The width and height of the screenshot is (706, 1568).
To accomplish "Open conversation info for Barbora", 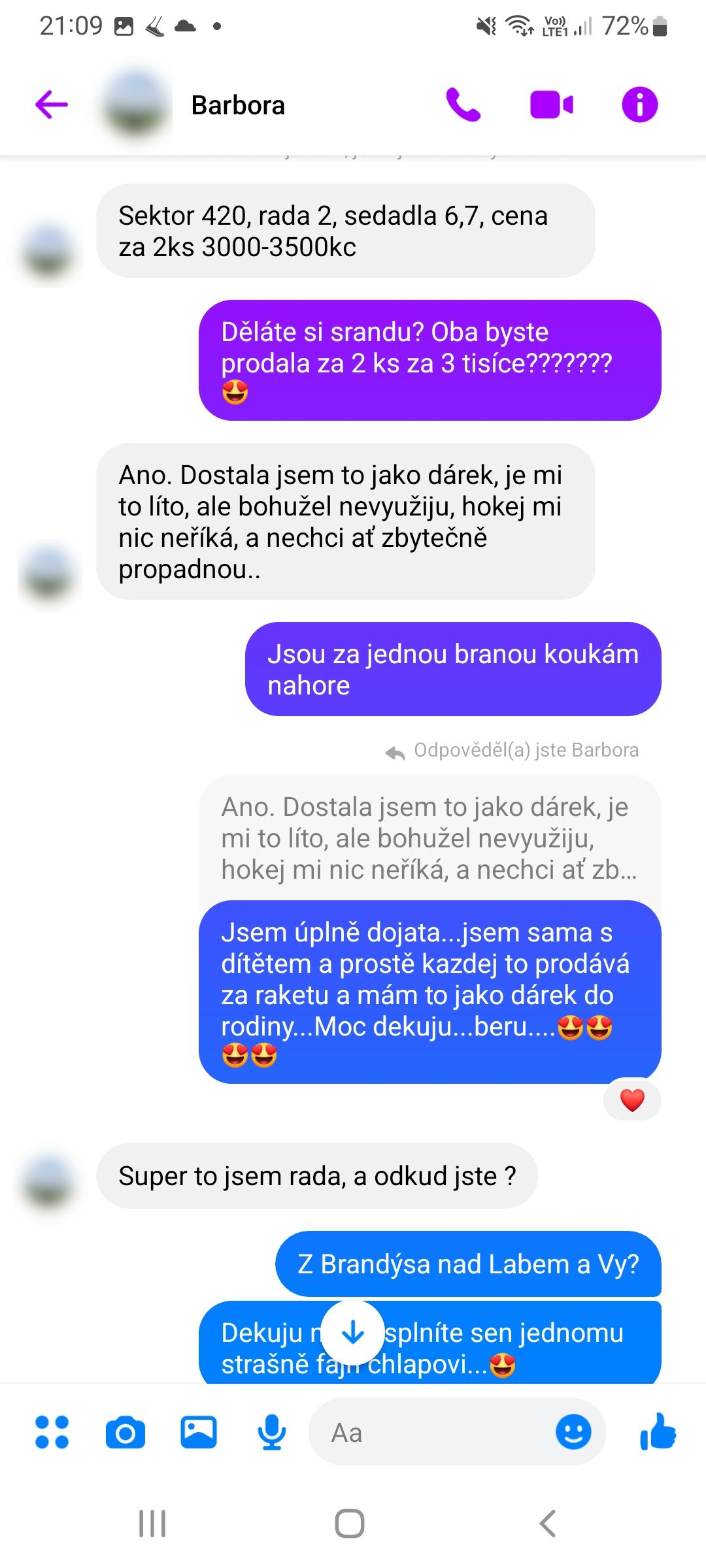I will pos(639,105).
